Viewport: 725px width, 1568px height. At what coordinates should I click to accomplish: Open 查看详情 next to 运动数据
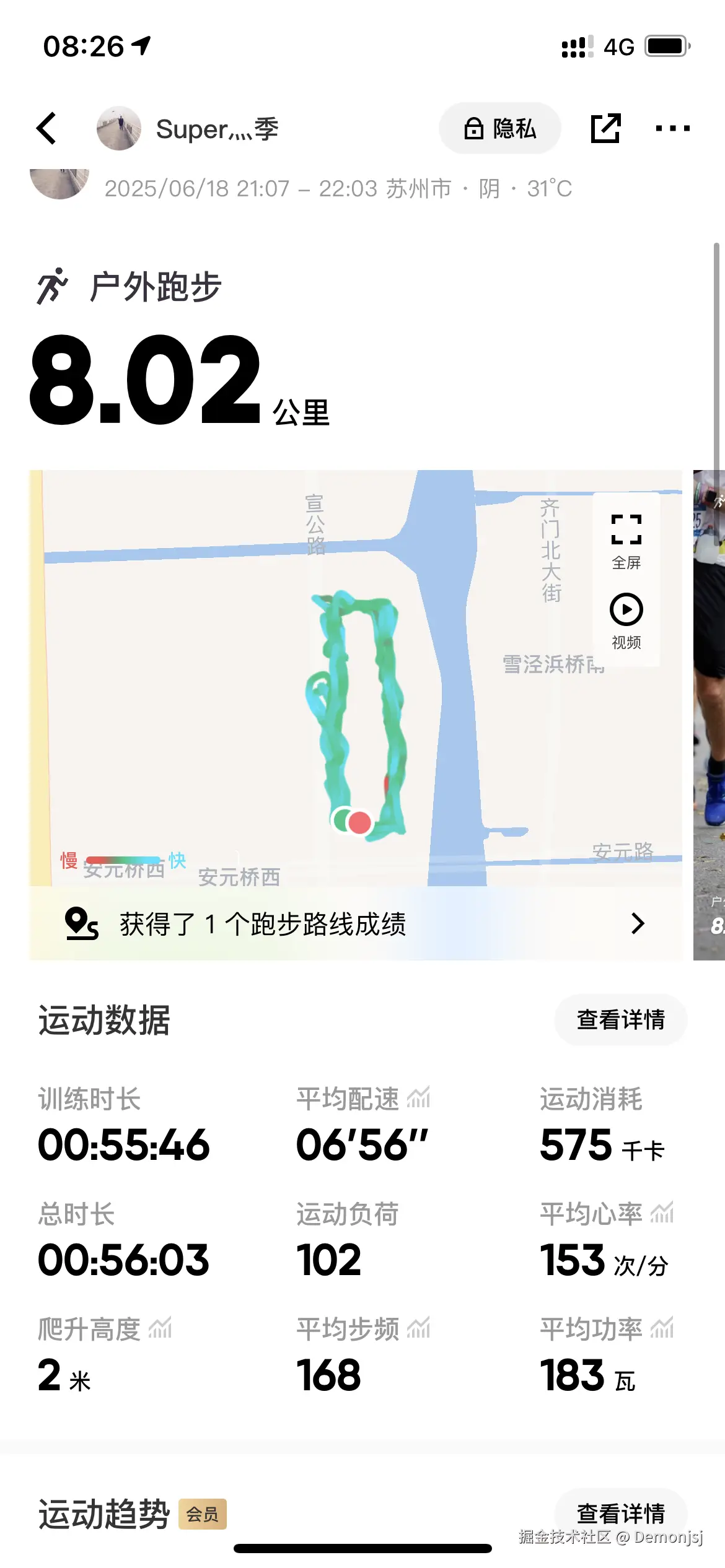[x=620, y=1019]
